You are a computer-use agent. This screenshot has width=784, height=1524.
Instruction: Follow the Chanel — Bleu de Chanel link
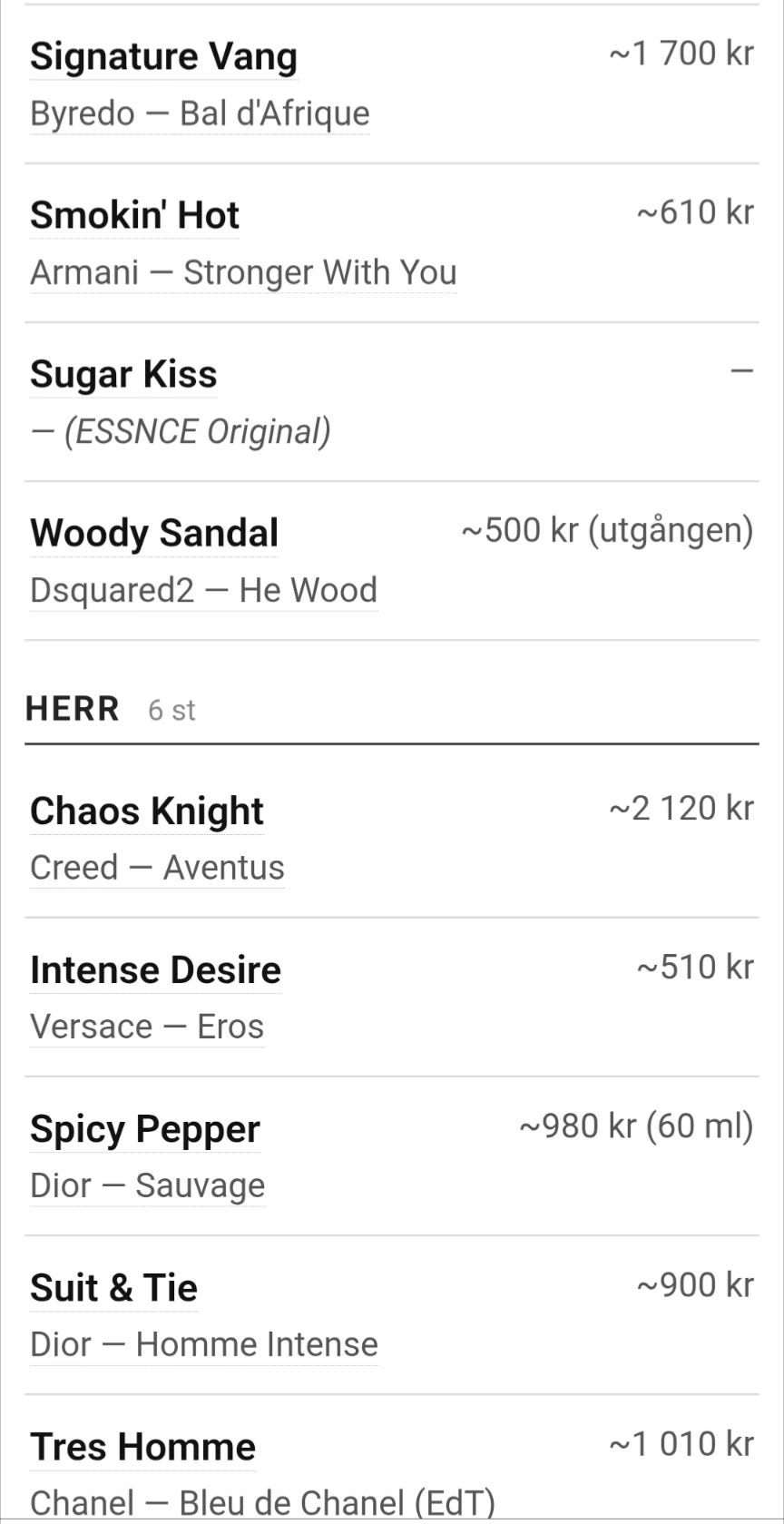[262, 1504]
